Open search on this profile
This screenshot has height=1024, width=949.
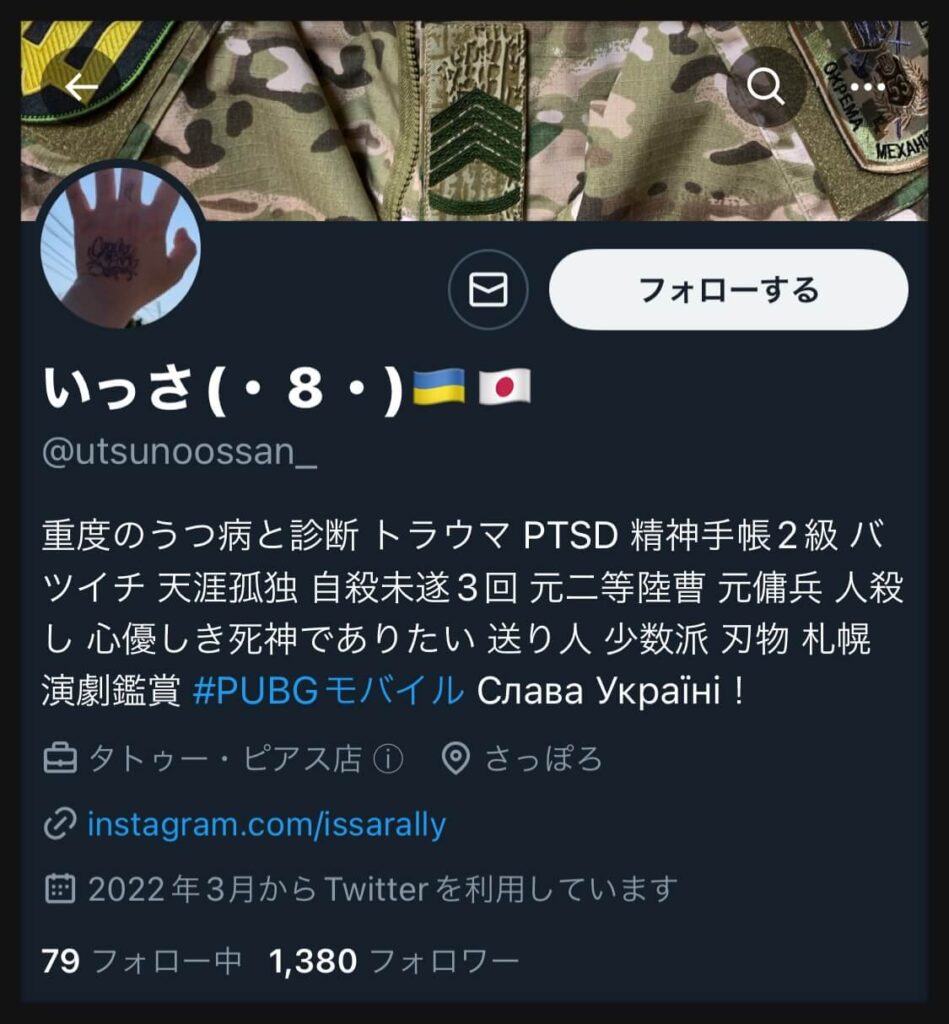(x=766, y=87)
